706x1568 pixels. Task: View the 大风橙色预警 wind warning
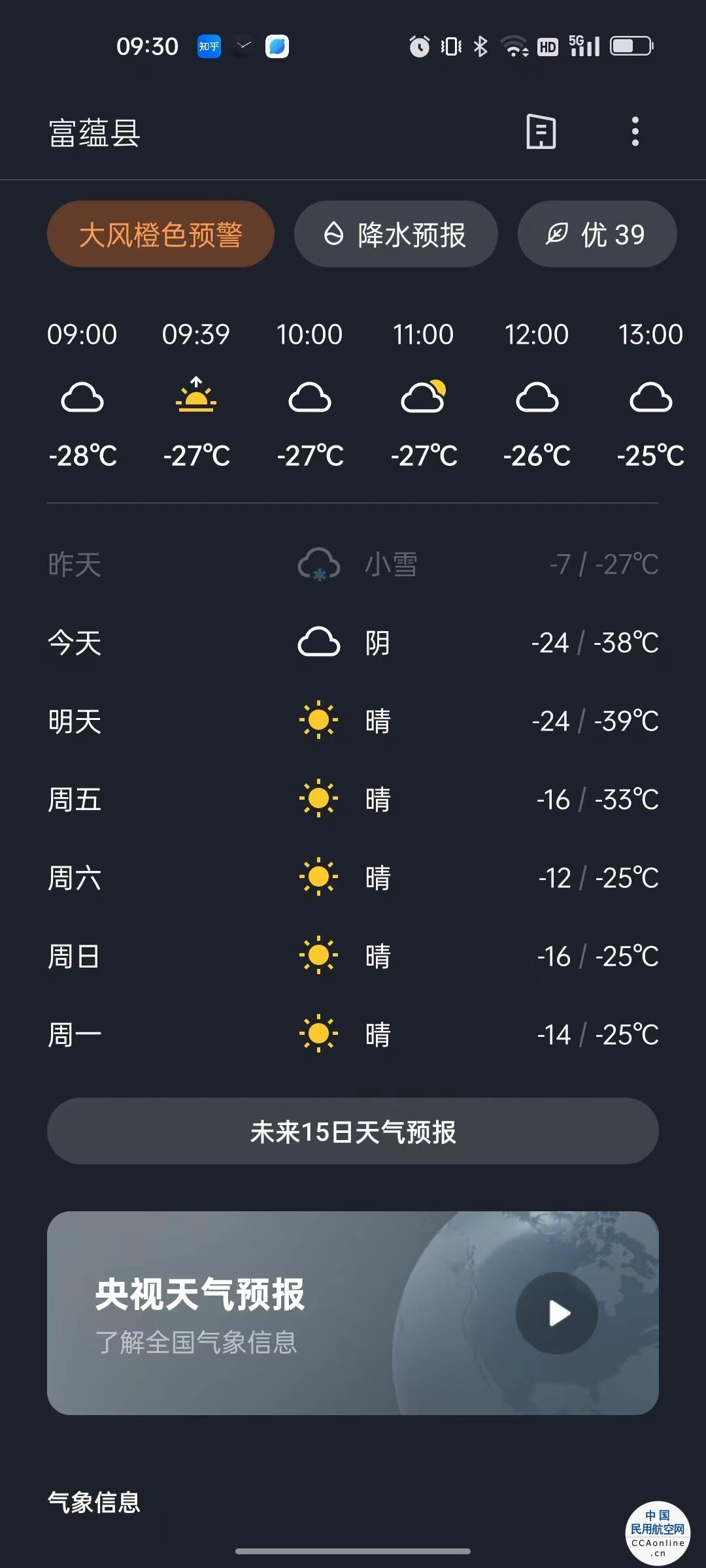point(161,235)
